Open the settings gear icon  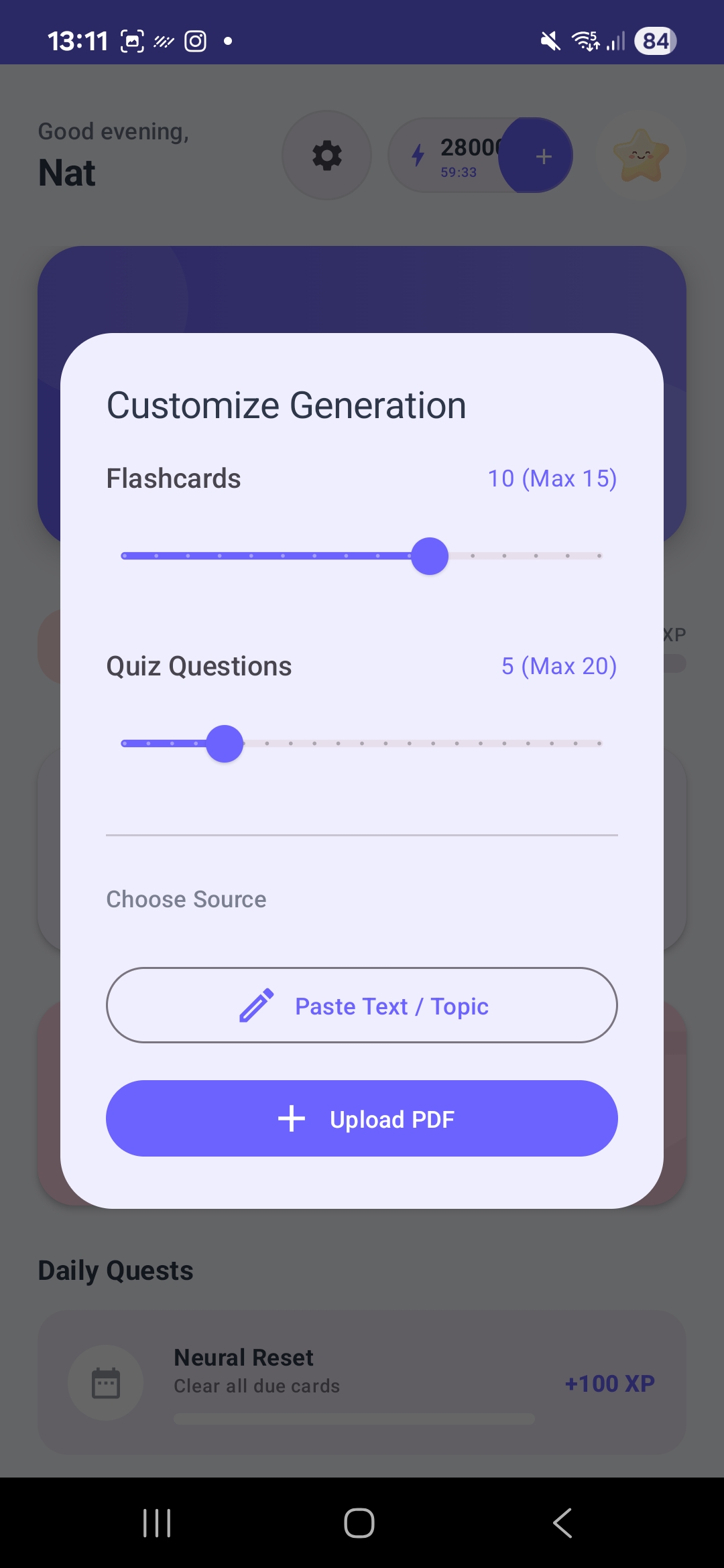pos(326,155)
